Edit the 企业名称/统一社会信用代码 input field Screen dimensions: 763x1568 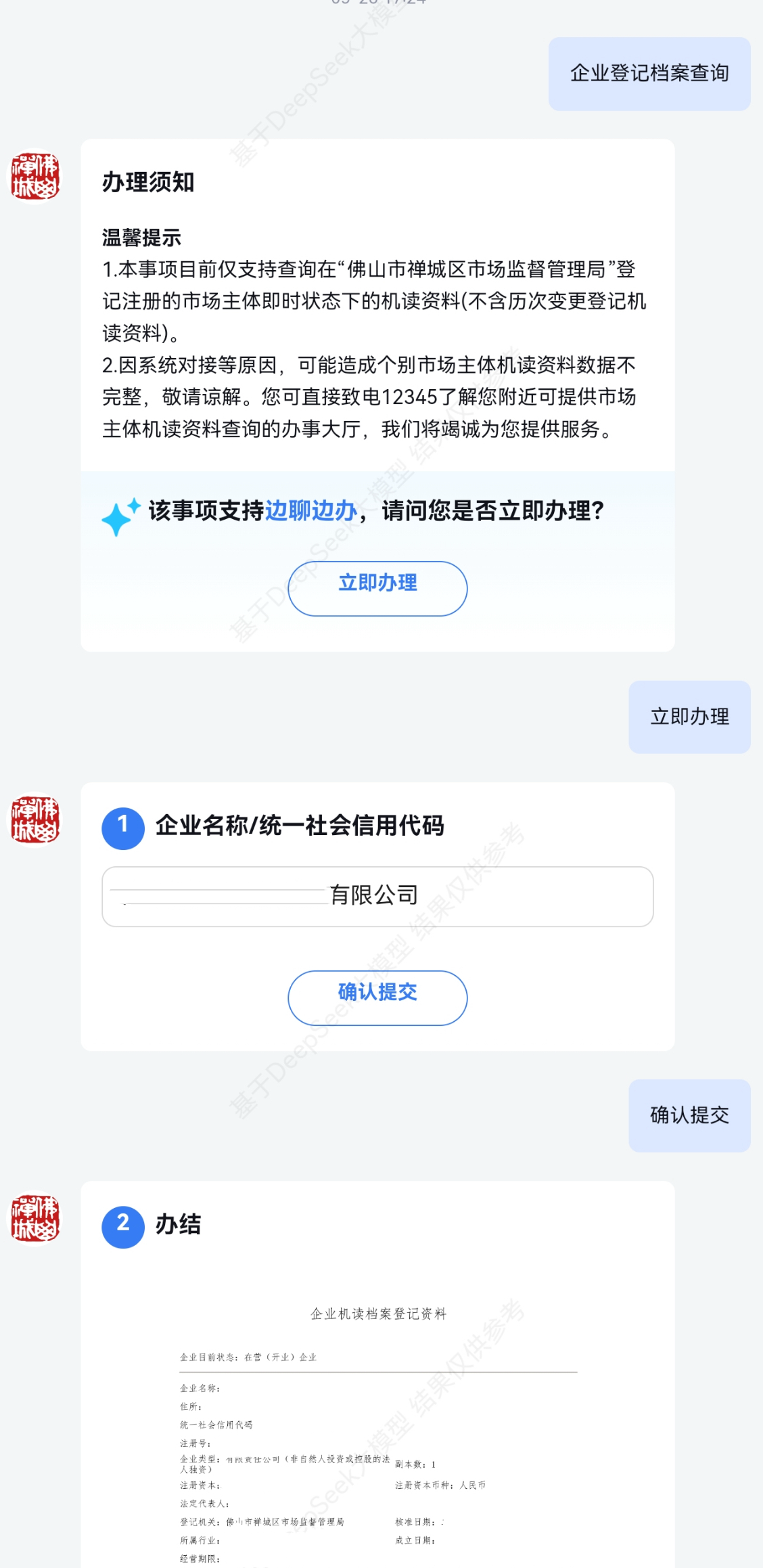click(377, 896)
